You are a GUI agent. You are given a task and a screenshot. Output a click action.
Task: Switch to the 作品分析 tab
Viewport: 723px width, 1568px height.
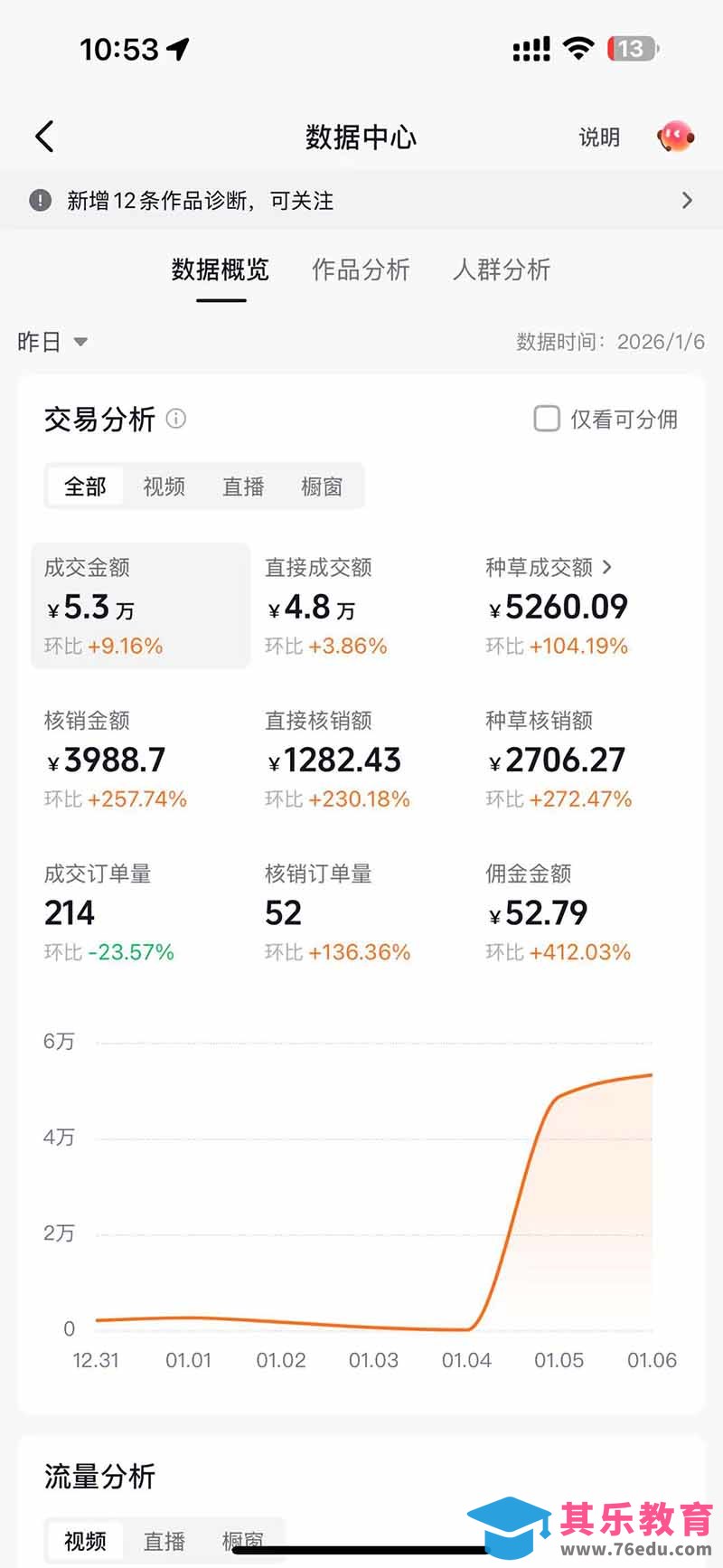(x=361, y=270)
